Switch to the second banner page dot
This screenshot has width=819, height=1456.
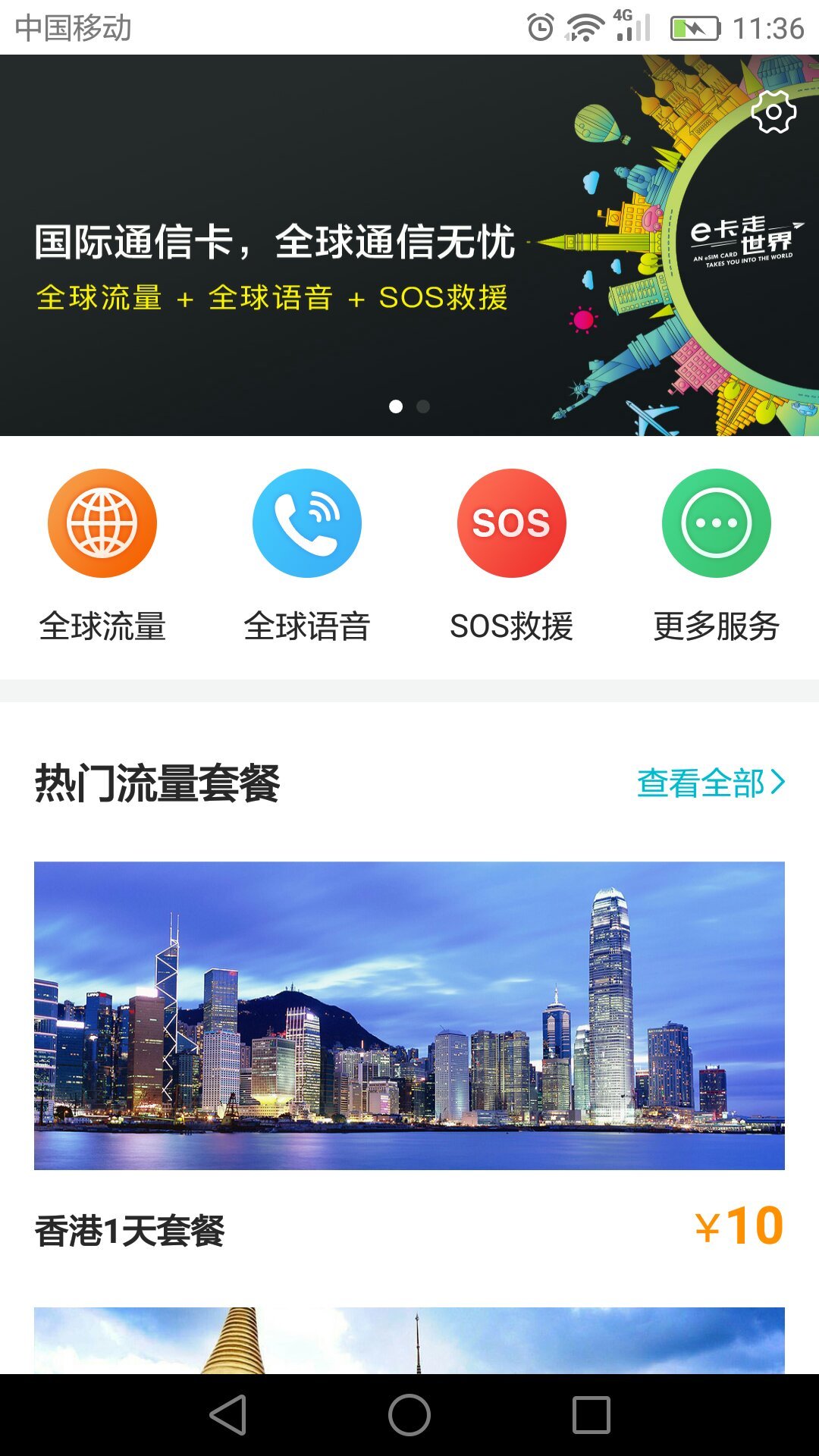pyautogui.click(x=422, y=407)
